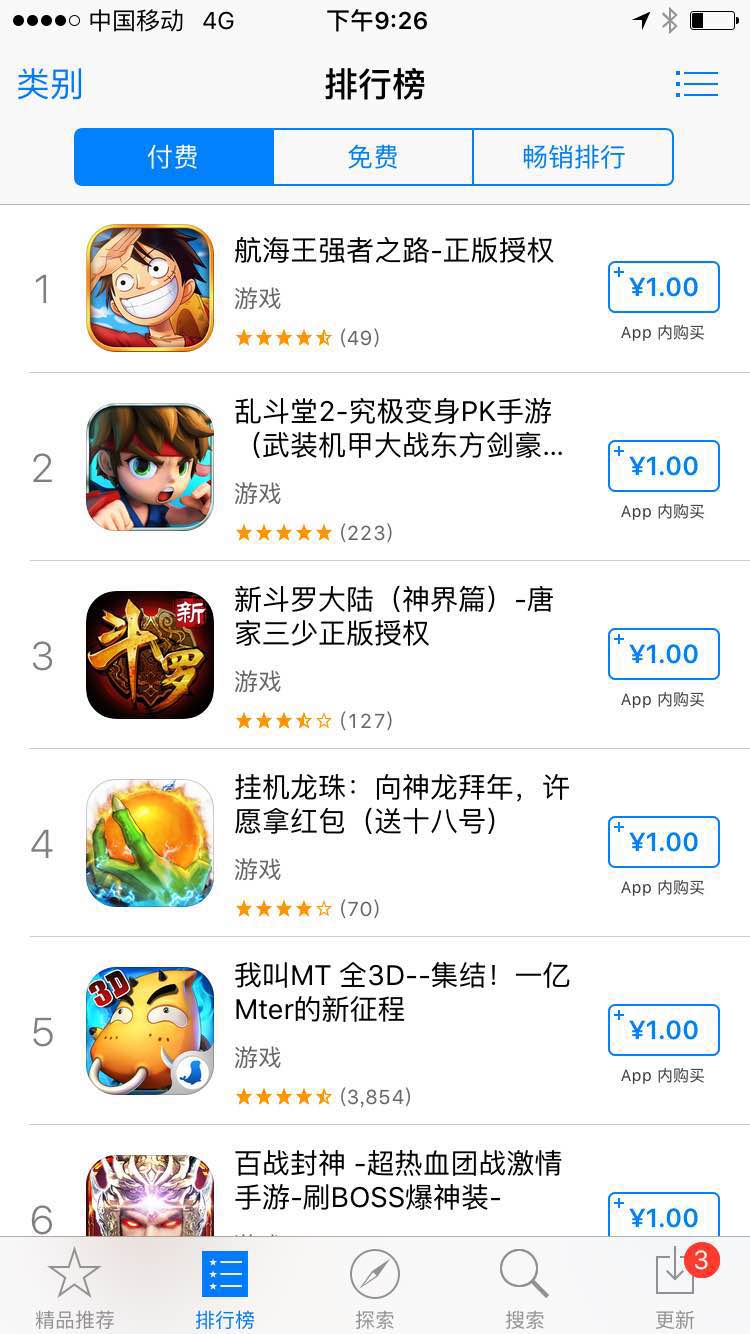Viewport: 750px width, 1334px height.
Task: Buy 乱斗堂2 for ¥1.00
Action: click(663, 466)
